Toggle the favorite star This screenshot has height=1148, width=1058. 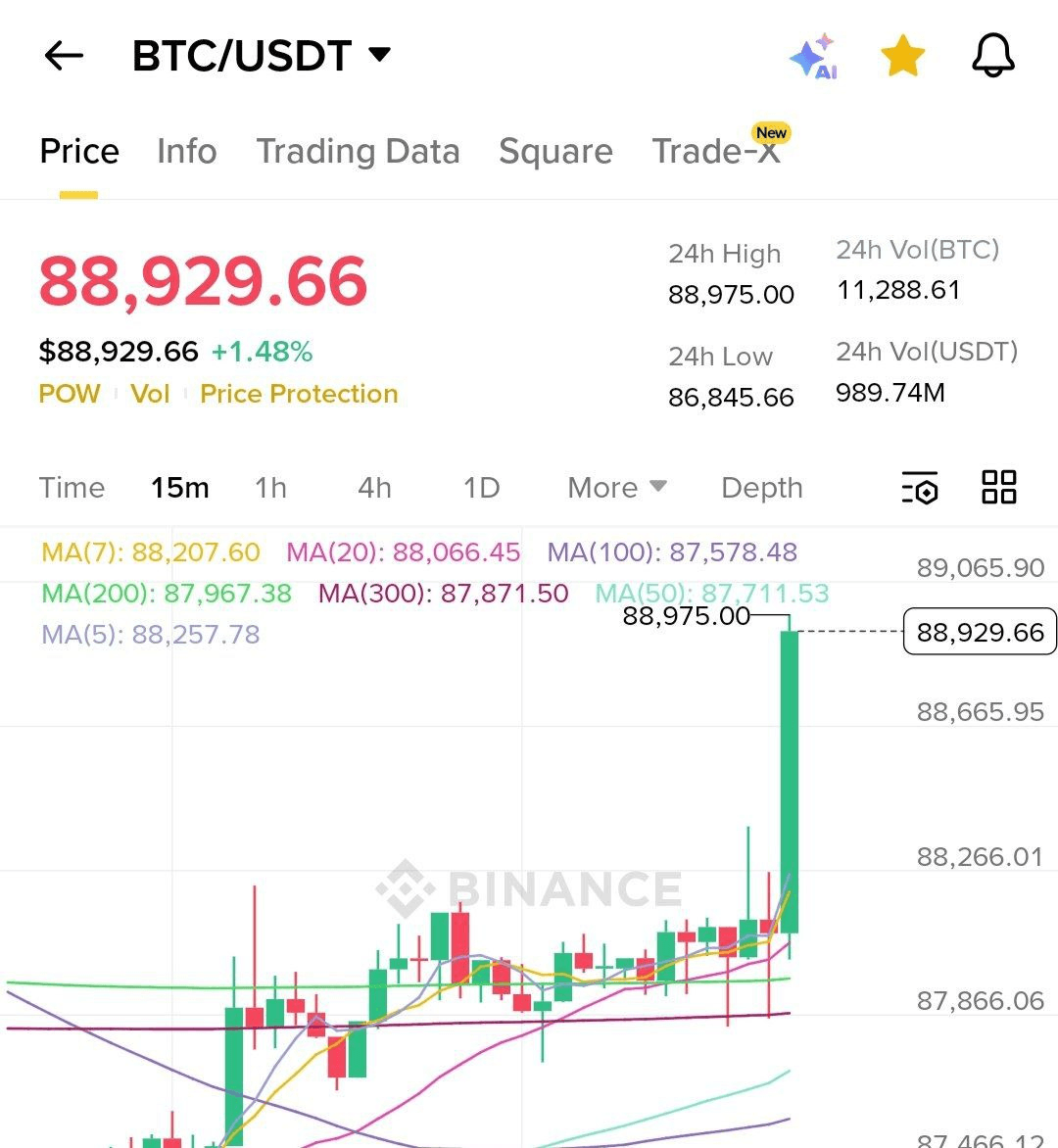[902, 56]
